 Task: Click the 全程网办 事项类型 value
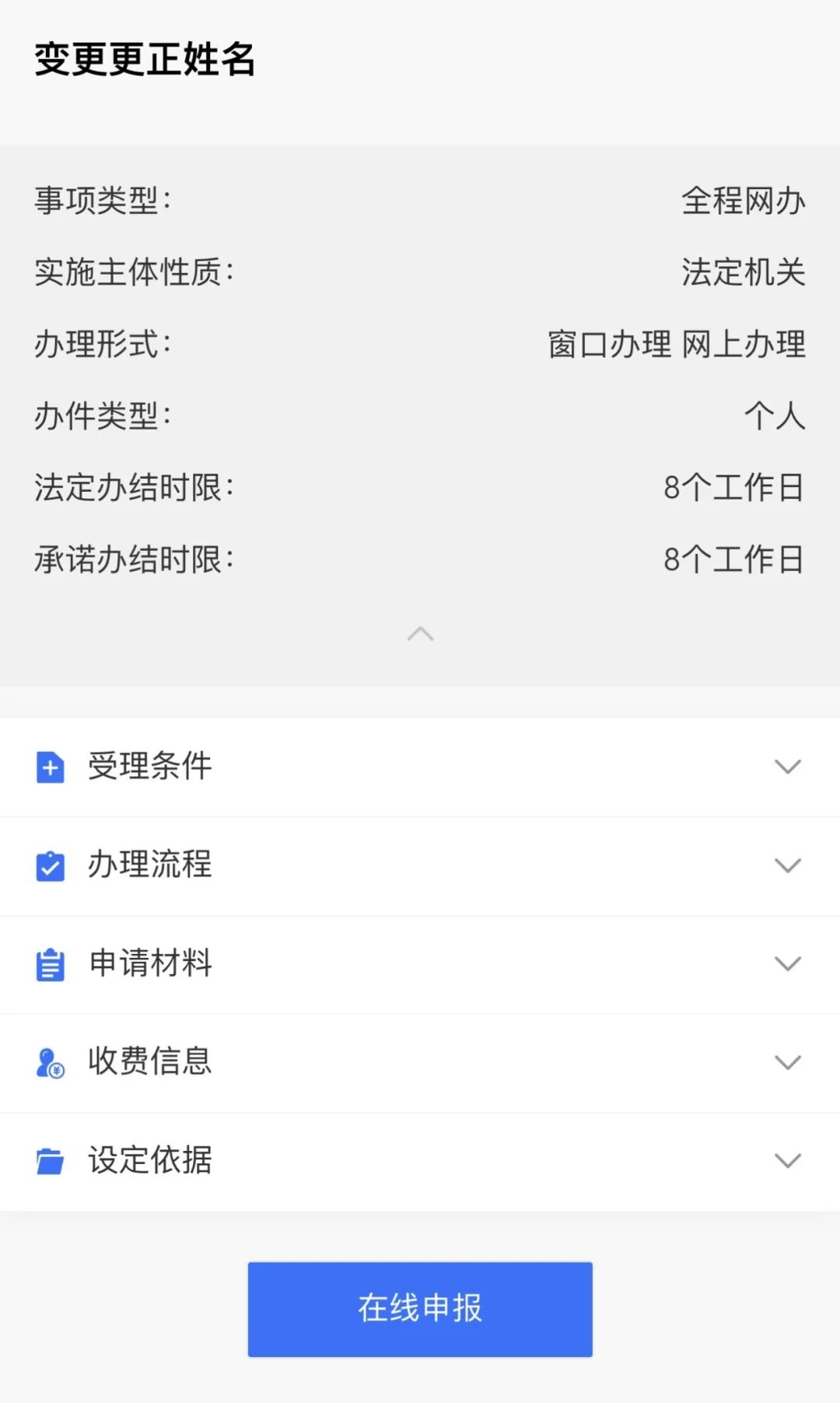click(744, 199)
